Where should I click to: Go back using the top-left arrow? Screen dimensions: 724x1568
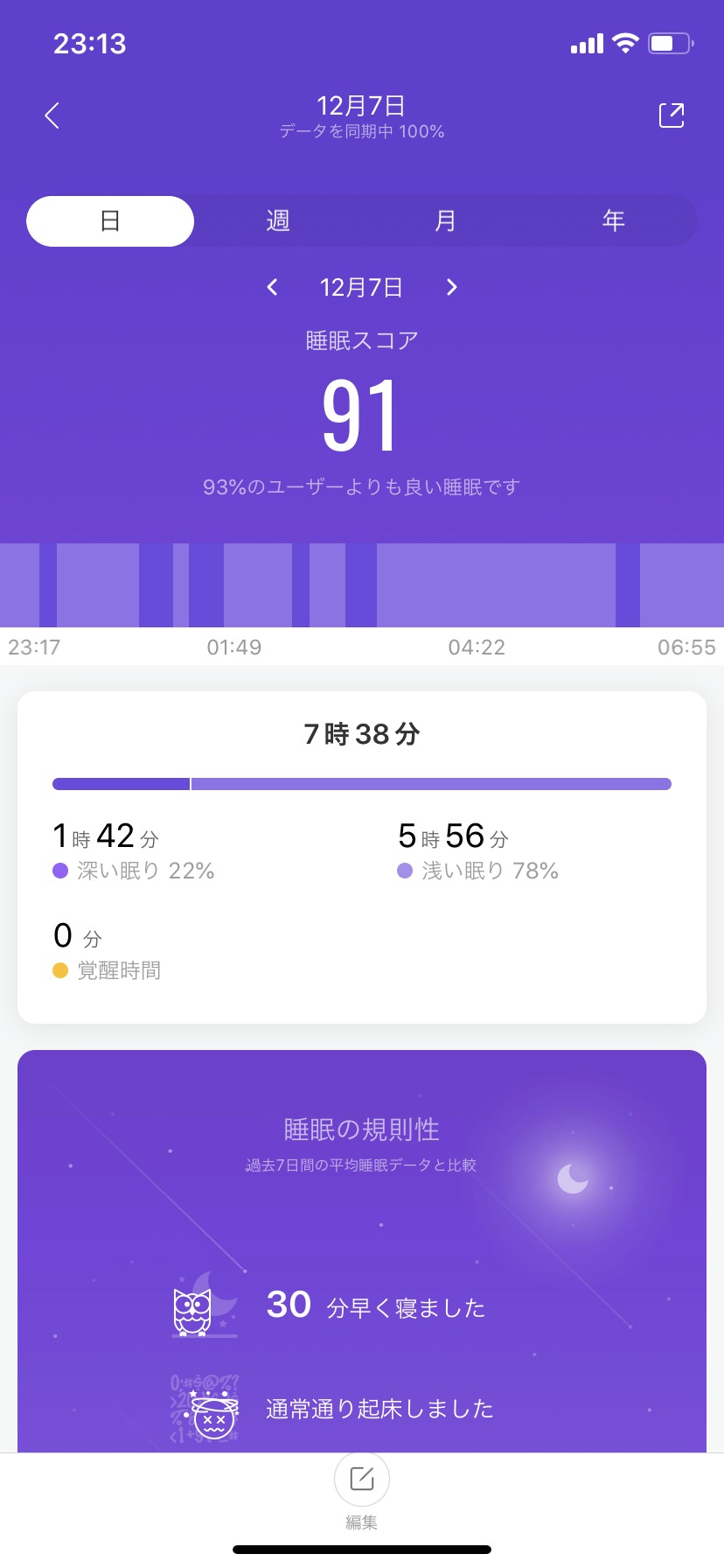click(x=52, y=115)
